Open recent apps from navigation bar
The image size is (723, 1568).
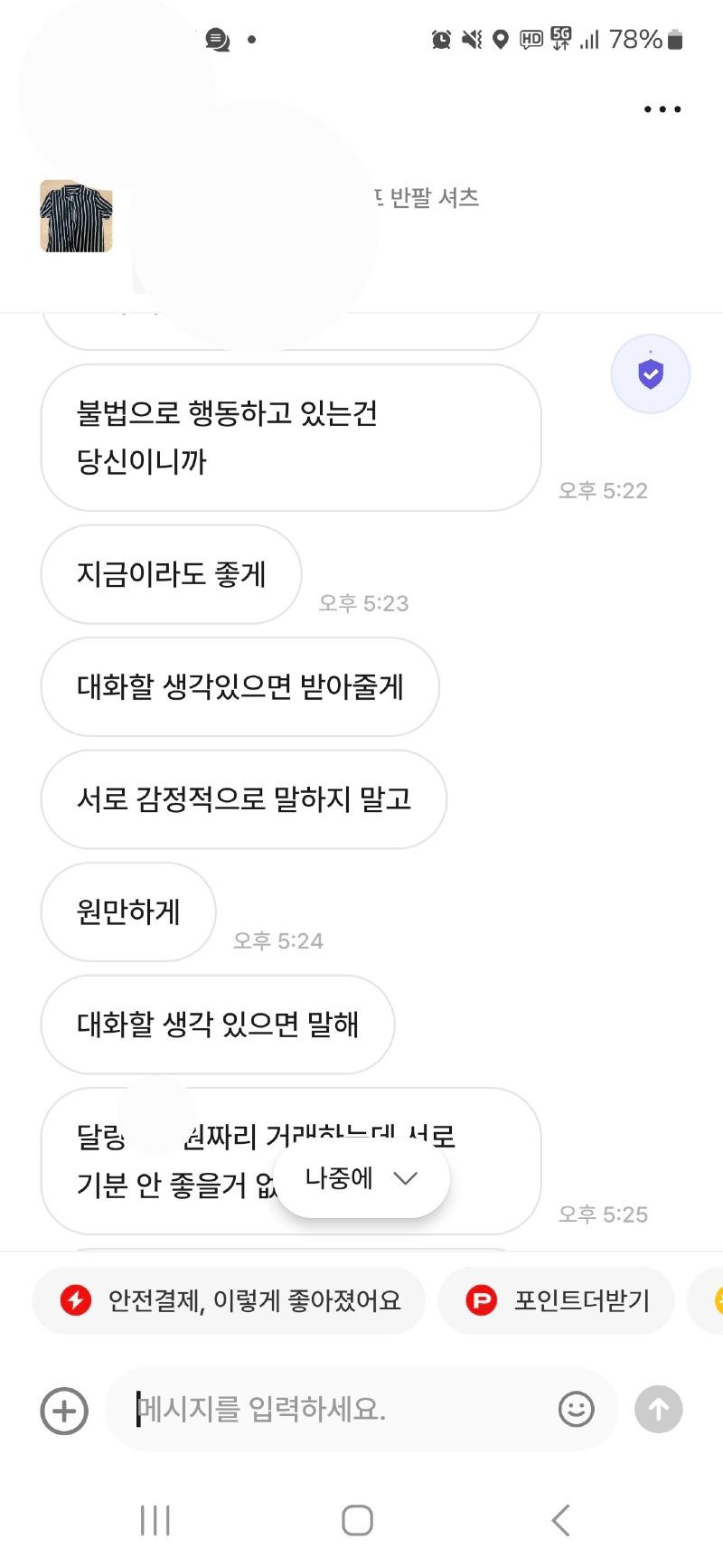click(155, 1520)
